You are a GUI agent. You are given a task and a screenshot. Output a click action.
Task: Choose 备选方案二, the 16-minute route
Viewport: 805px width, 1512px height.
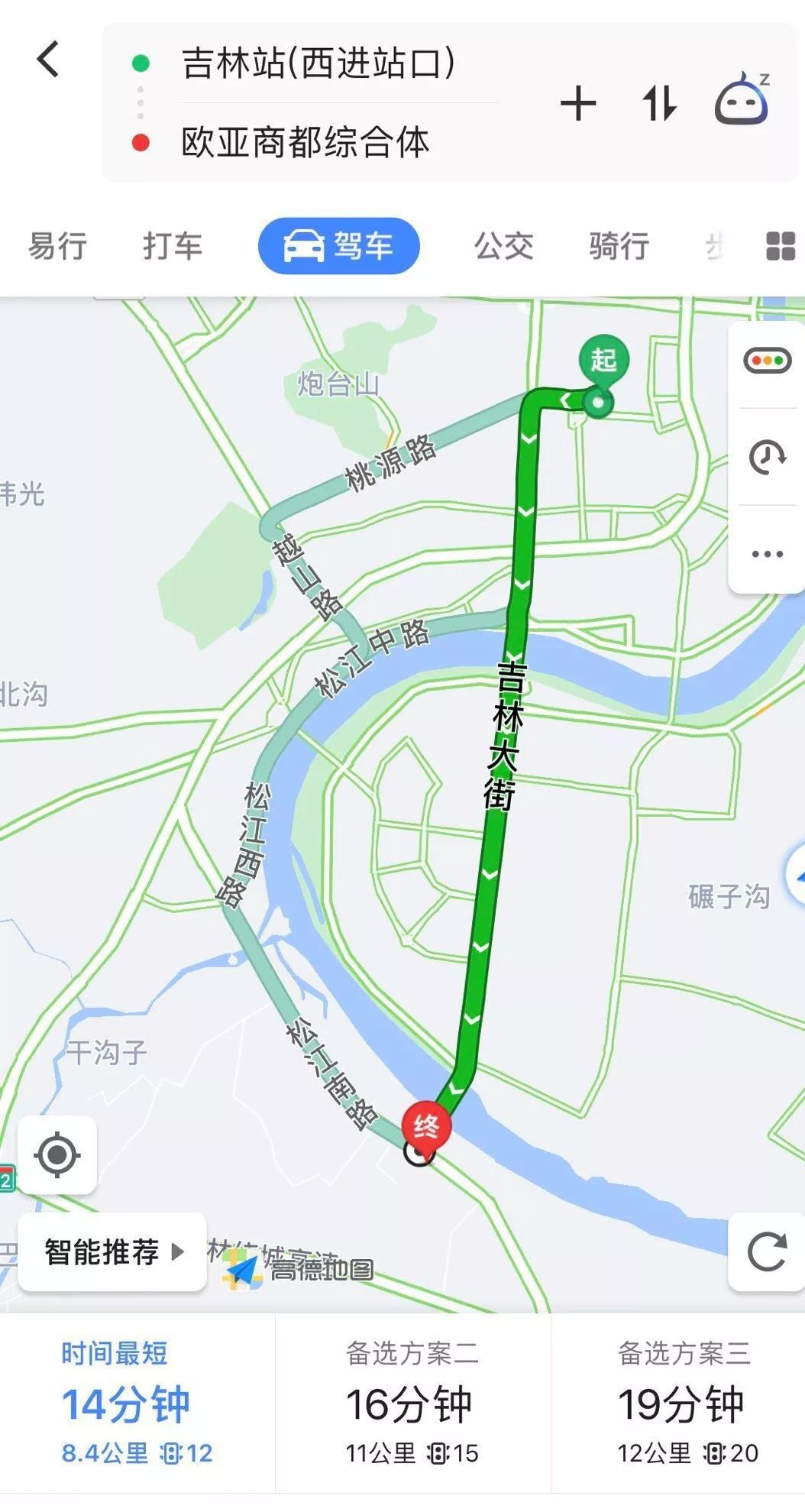tap(412, 1403)
